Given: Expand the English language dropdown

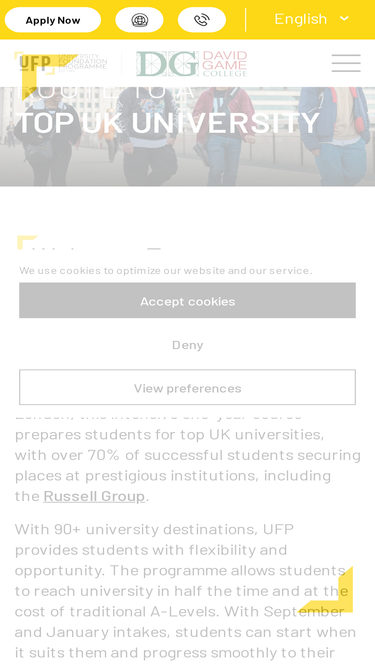Looking at the screenshot, I should coord(312,19).
